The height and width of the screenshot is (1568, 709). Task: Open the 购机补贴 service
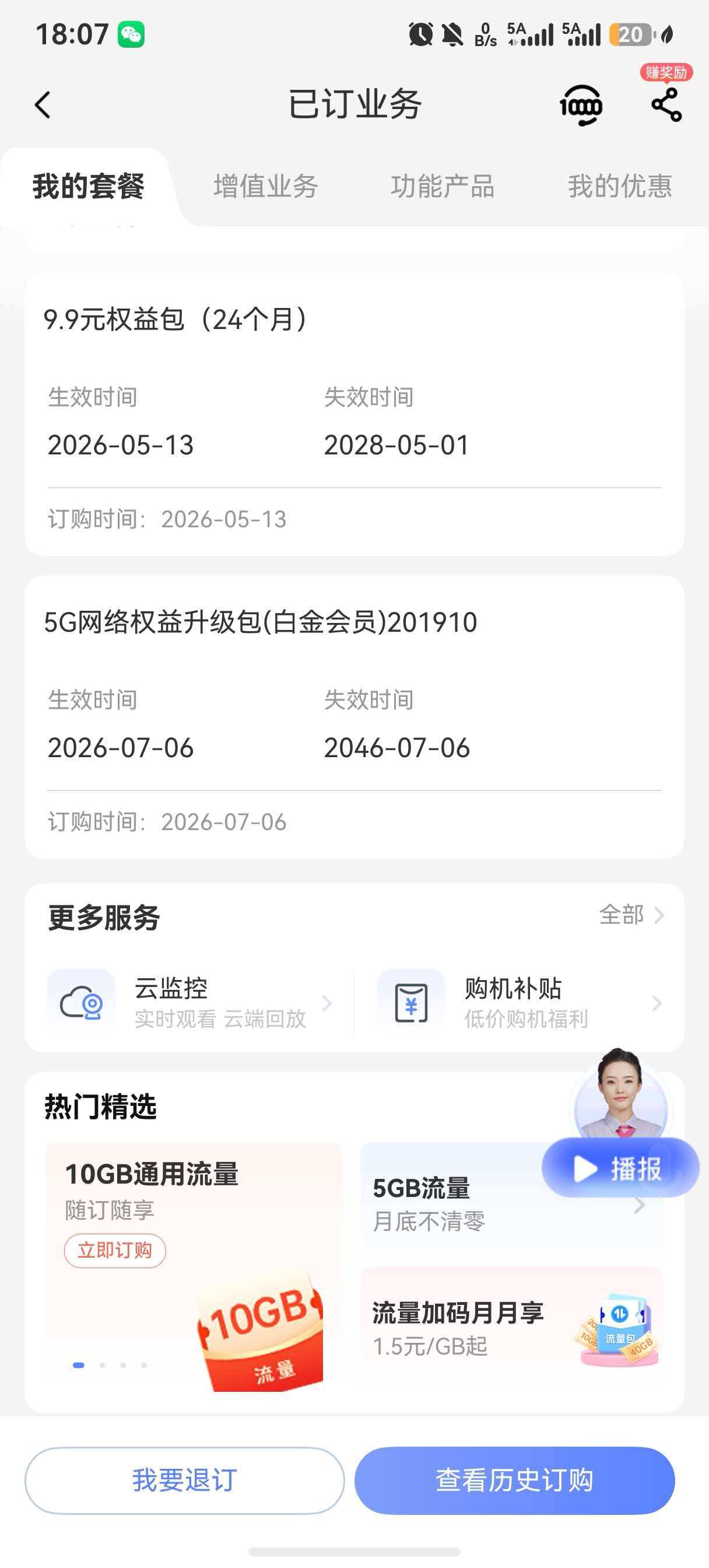coord(520,1002)
